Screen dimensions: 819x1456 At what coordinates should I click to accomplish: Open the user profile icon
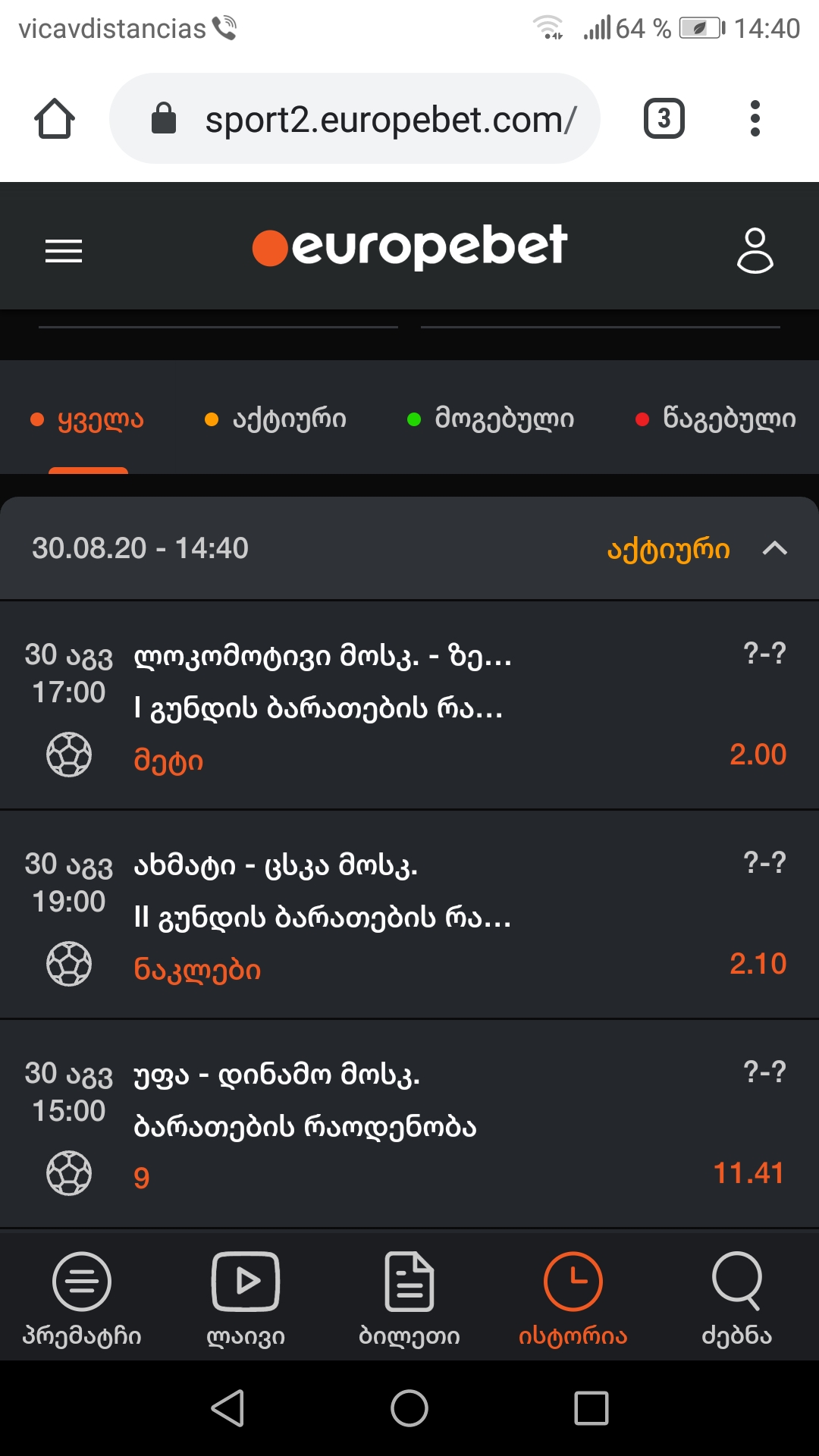tap(755, 249)
